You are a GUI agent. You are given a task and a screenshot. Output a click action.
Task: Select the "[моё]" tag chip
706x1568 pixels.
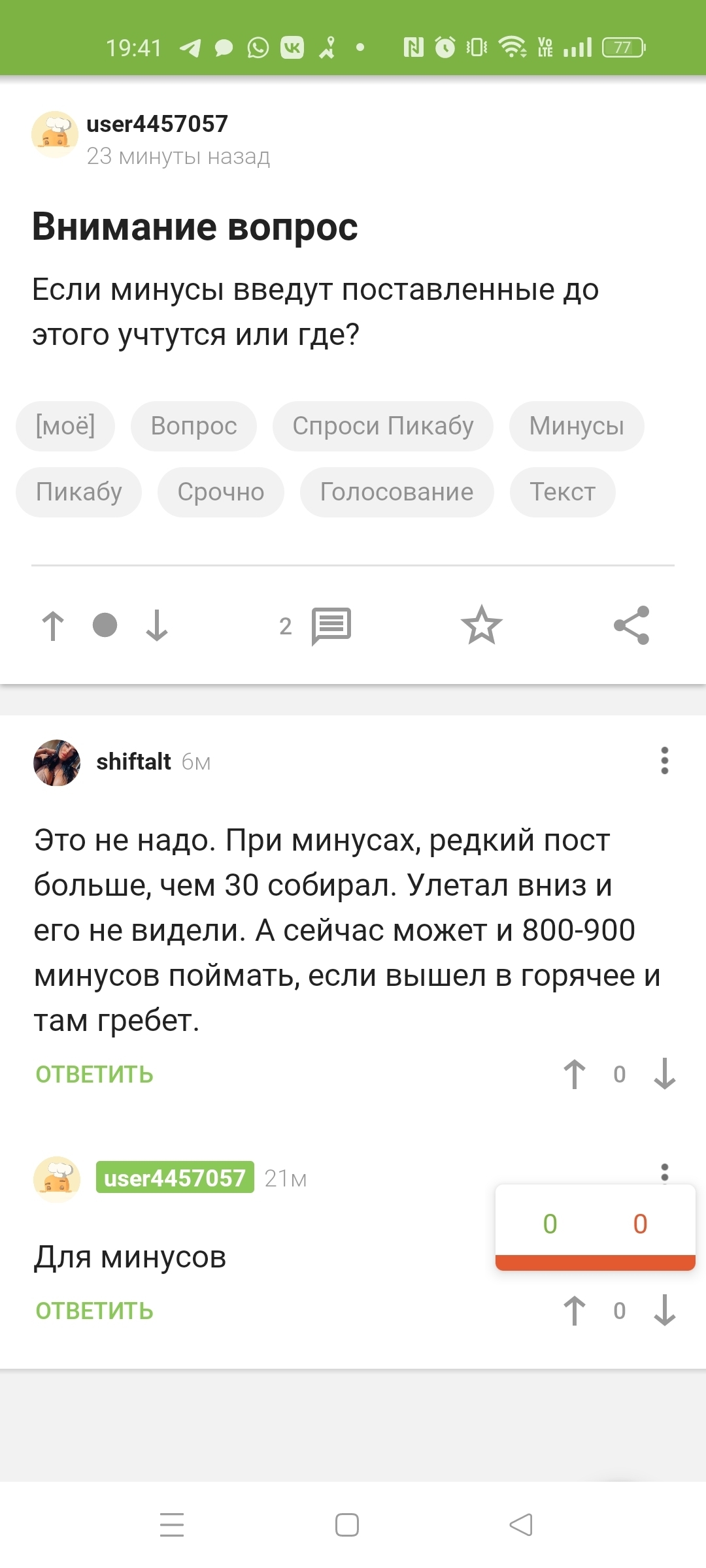[65, 426]
